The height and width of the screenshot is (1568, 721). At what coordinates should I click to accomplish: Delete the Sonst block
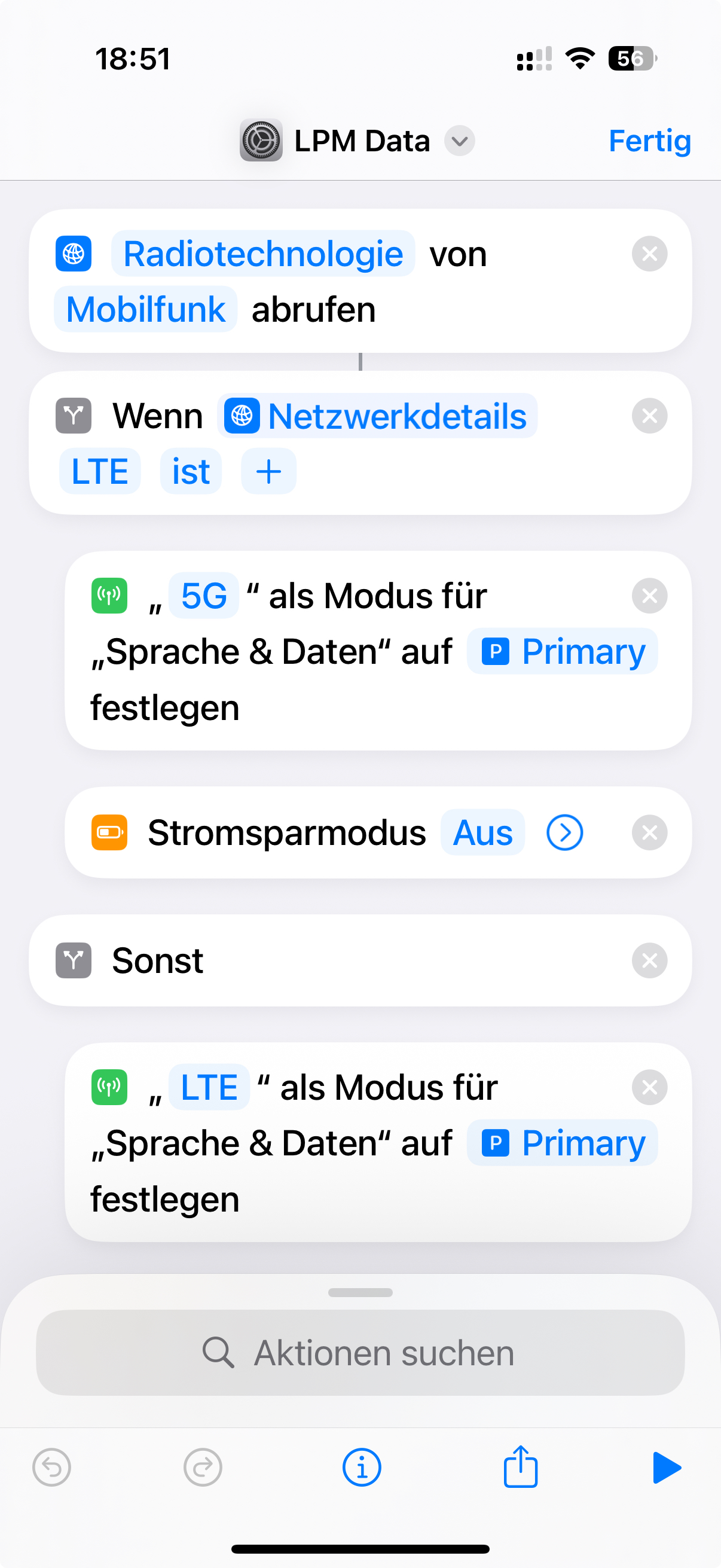tap(649, 960)
